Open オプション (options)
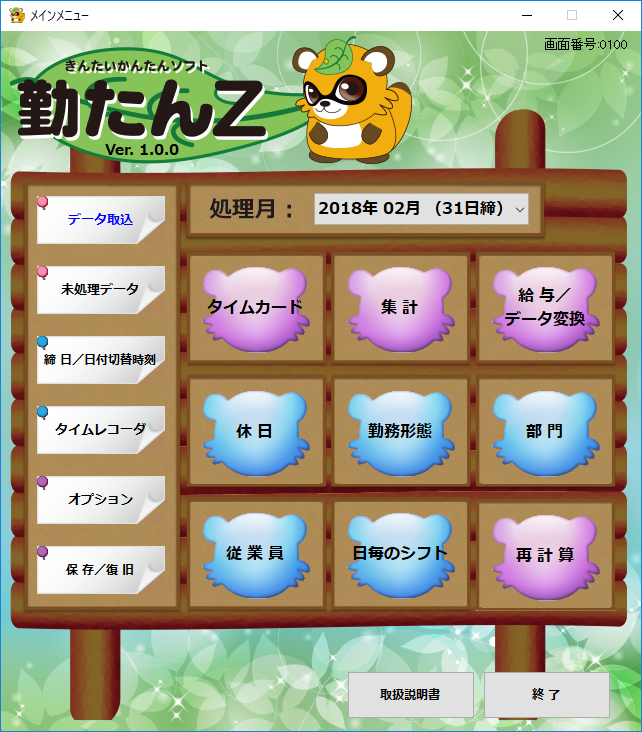This screenshot has height=732, width=642. point(100,499)
